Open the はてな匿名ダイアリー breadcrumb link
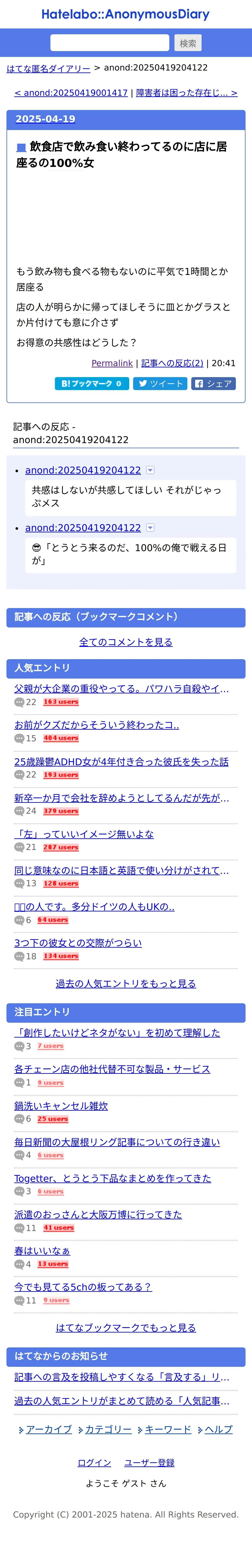The height and width of the screenshot is (1568, 252). tap(49, 68)
